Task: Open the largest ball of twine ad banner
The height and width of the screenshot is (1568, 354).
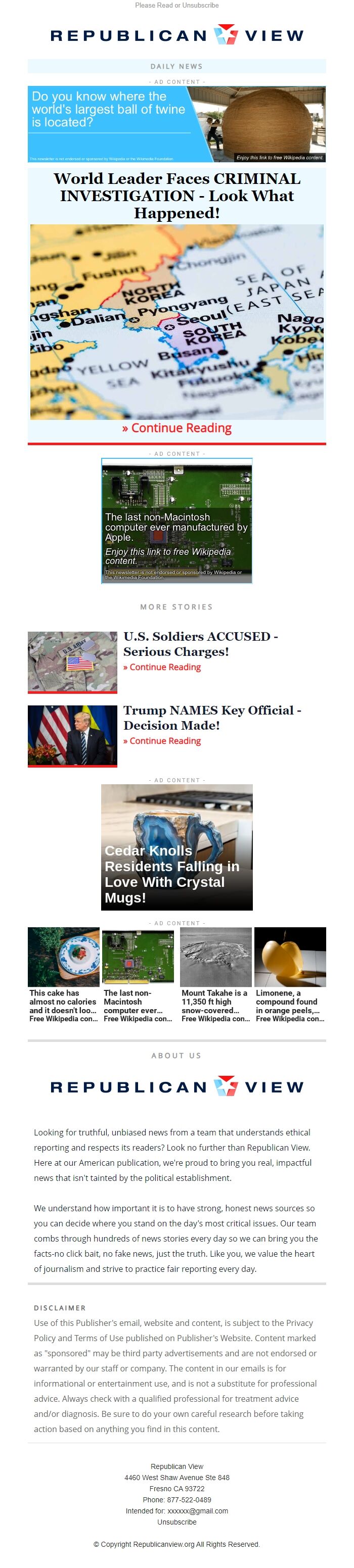Action: pos(176,124)
